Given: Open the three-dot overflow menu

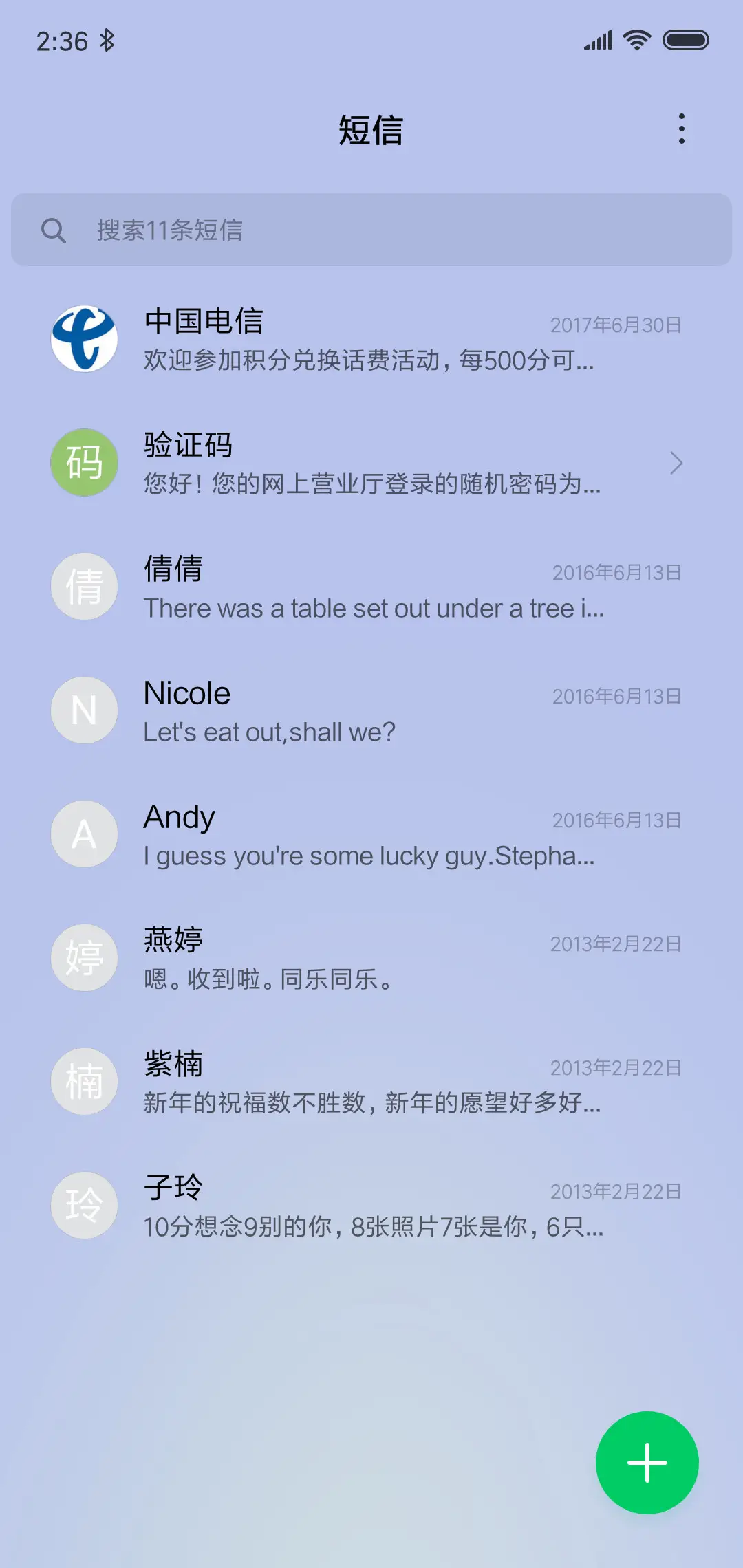Looking at the screenshot, I should [x=682, y=129].
